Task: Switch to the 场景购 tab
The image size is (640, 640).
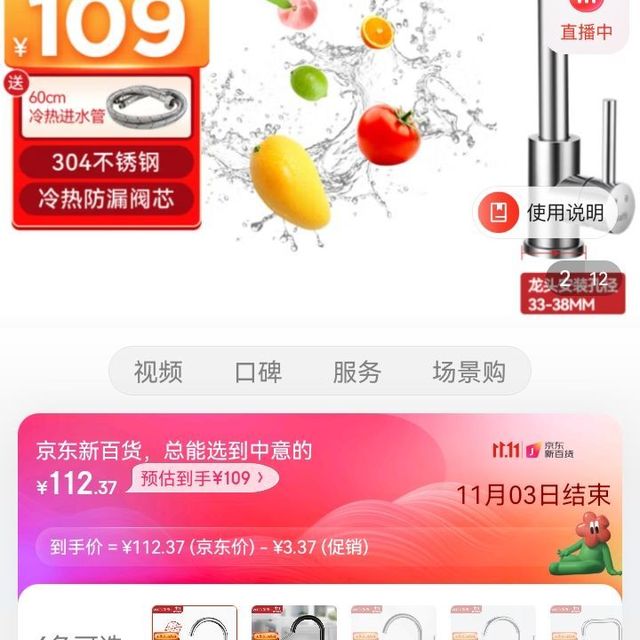Action: [469, 373]
